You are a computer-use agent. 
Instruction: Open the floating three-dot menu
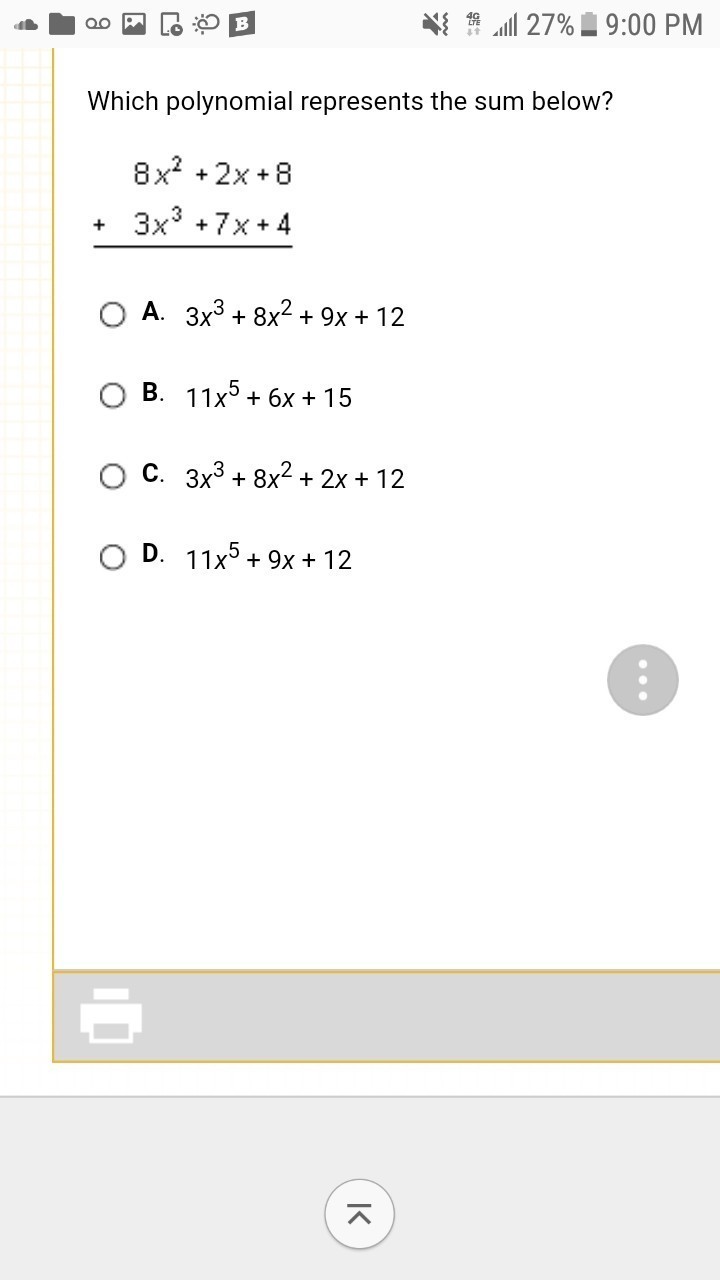pos(643,680)
